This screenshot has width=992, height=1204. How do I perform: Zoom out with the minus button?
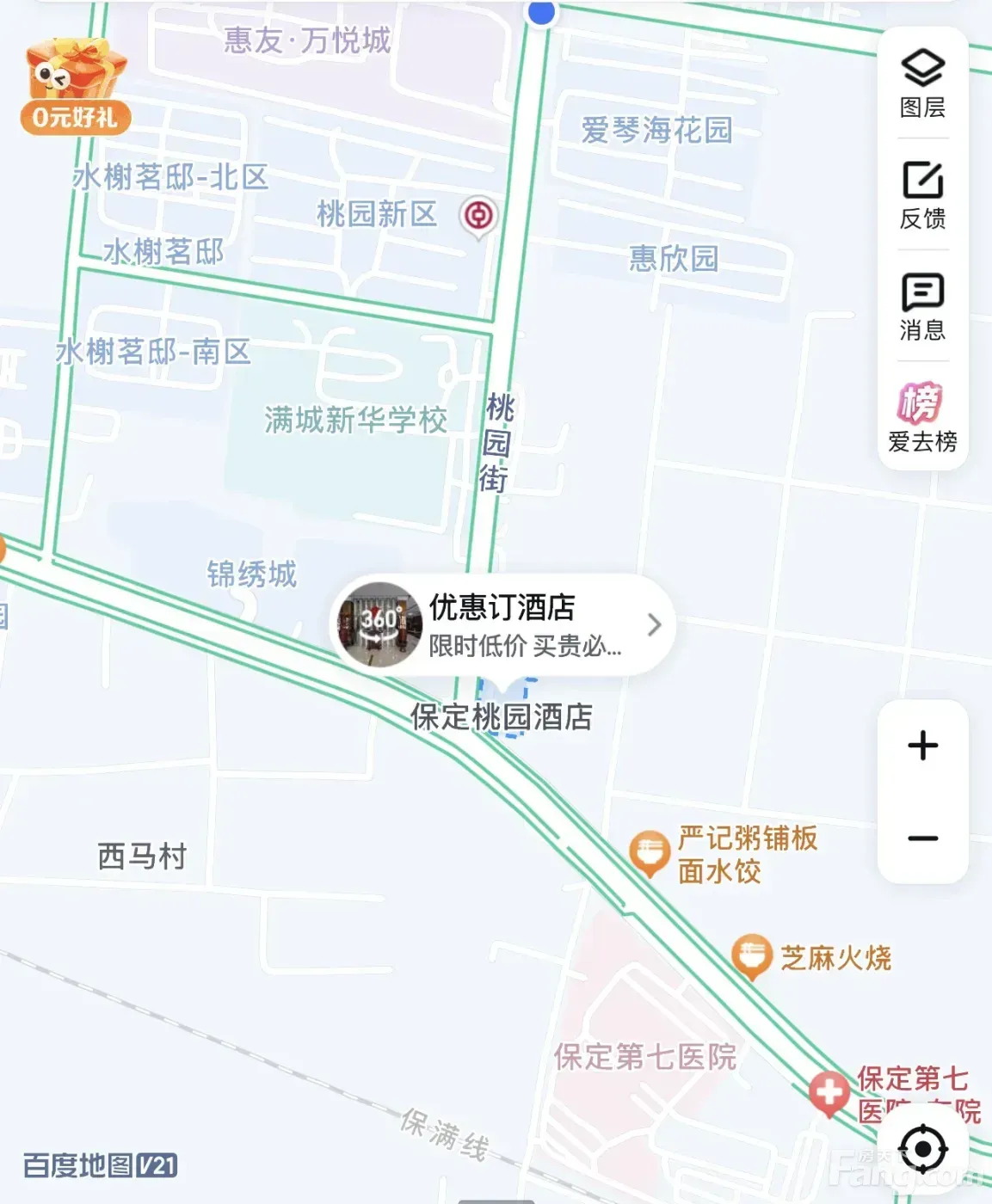(922, 838)
